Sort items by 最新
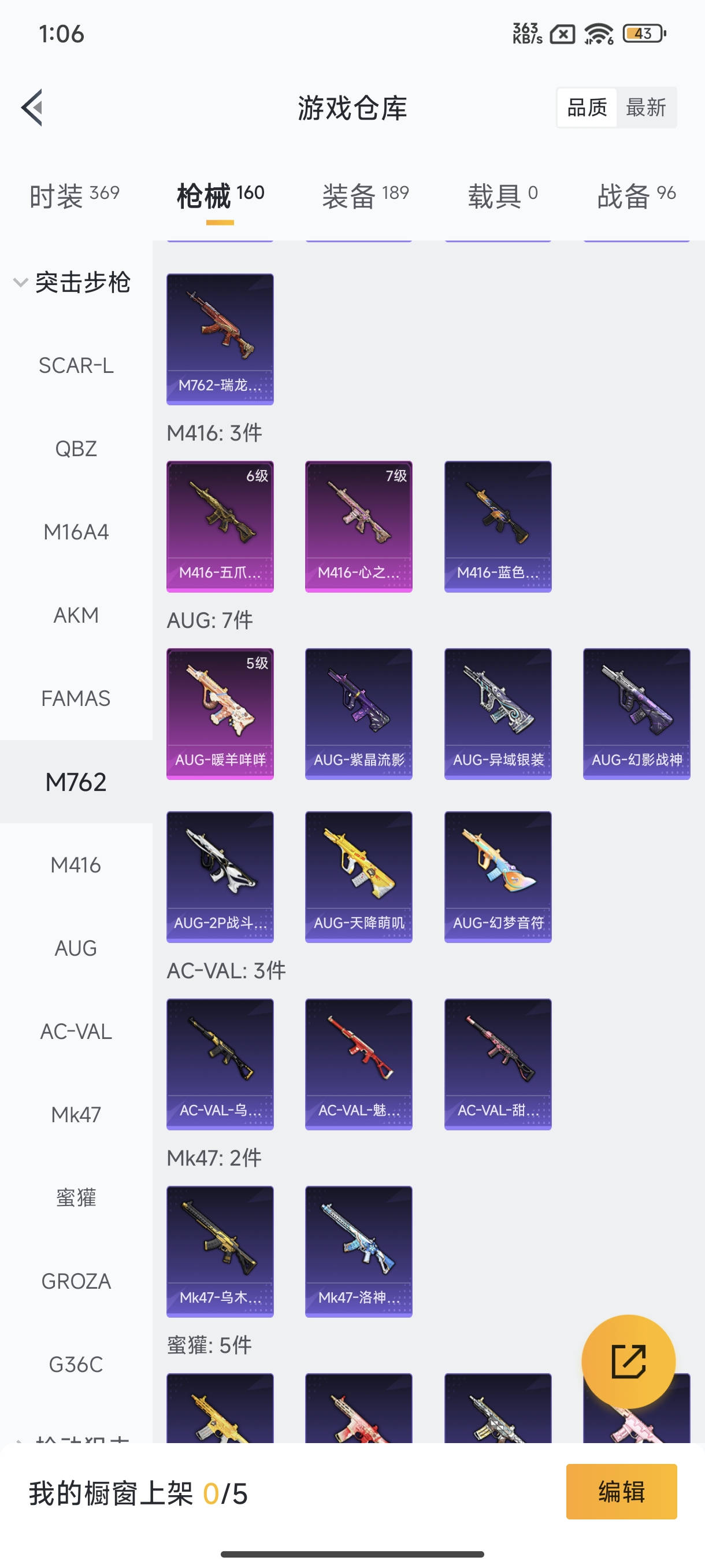The height and width of the screenshot is (1568, 705). coord(645,108)
